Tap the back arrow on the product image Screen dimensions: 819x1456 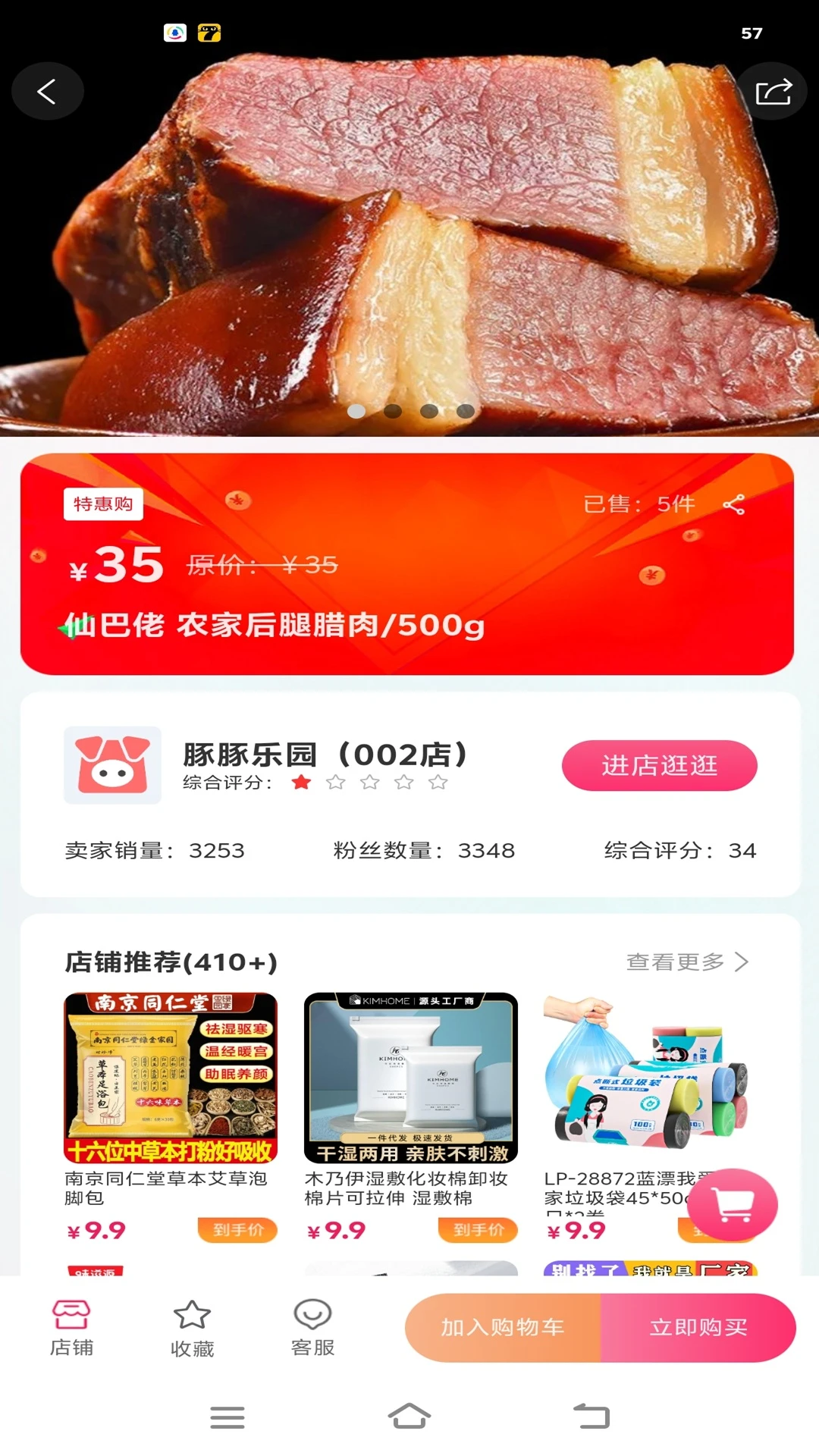[47, 90]
